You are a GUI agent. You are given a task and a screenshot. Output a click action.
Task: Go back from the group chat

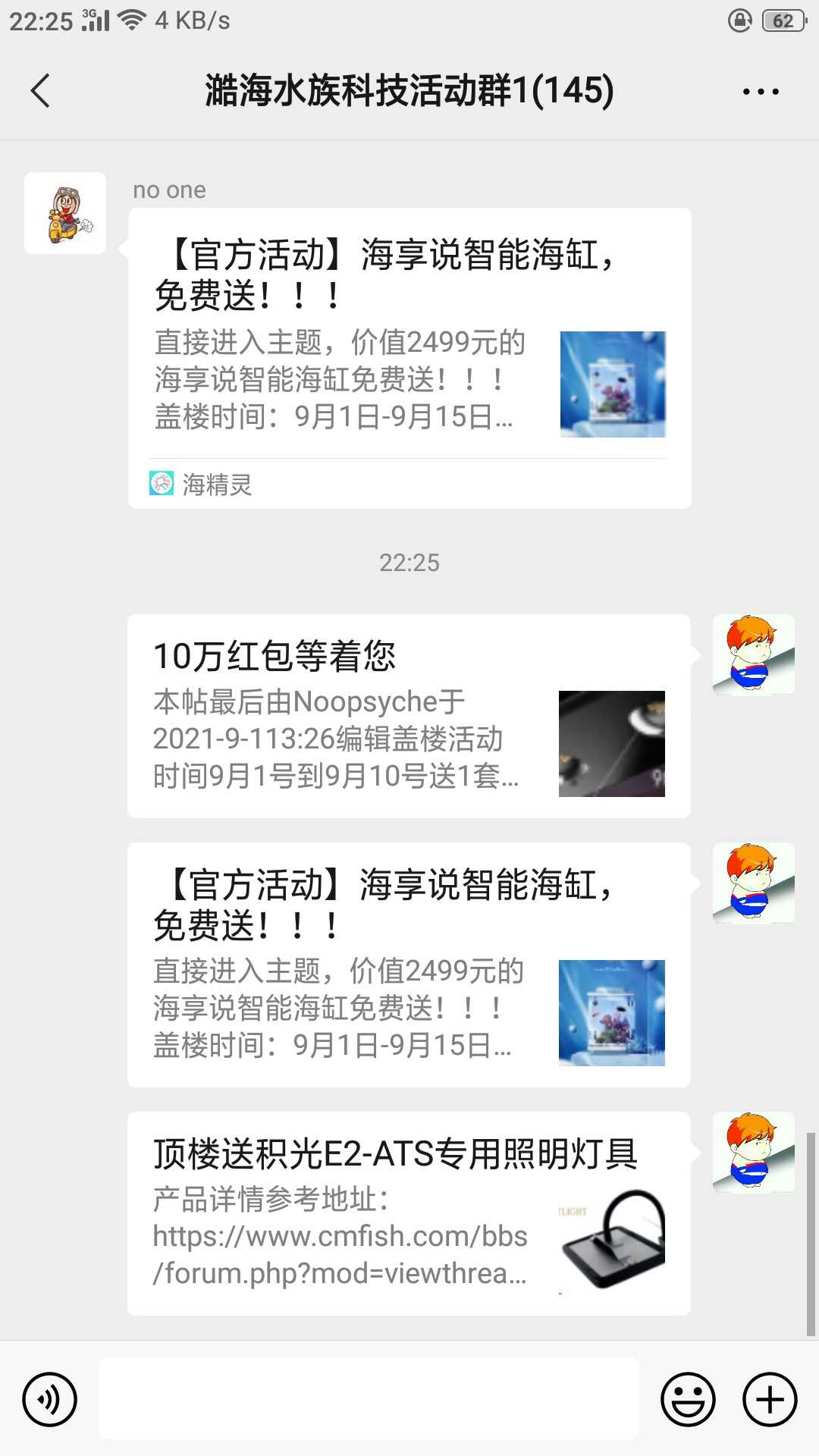point(41,91)
